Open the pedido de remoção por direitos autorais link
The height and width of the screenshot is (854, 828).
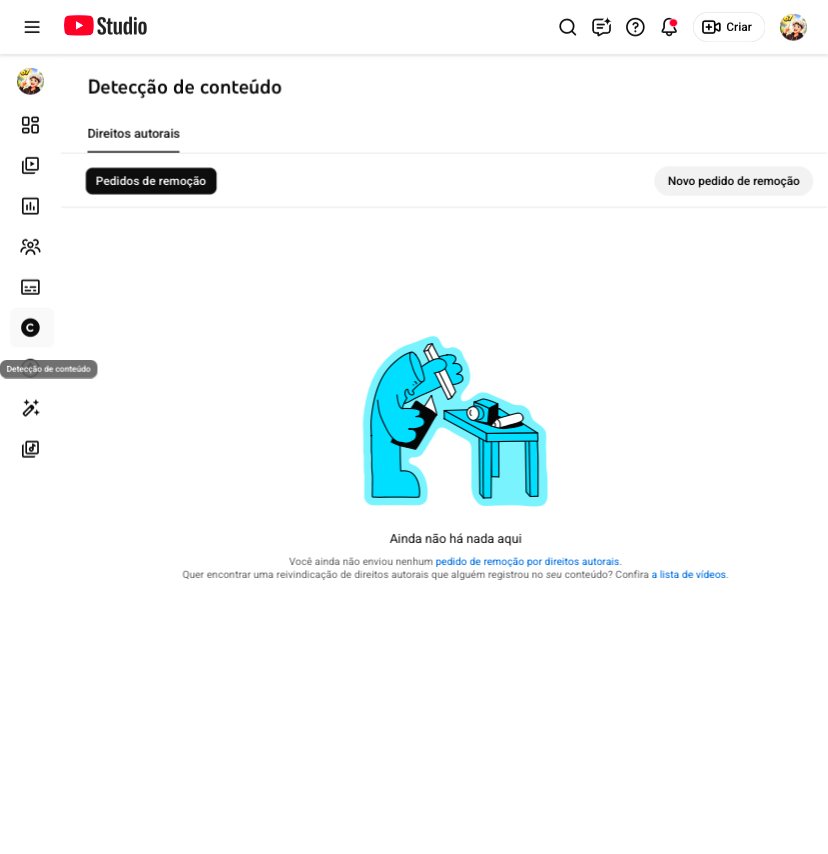pos(527,562)
